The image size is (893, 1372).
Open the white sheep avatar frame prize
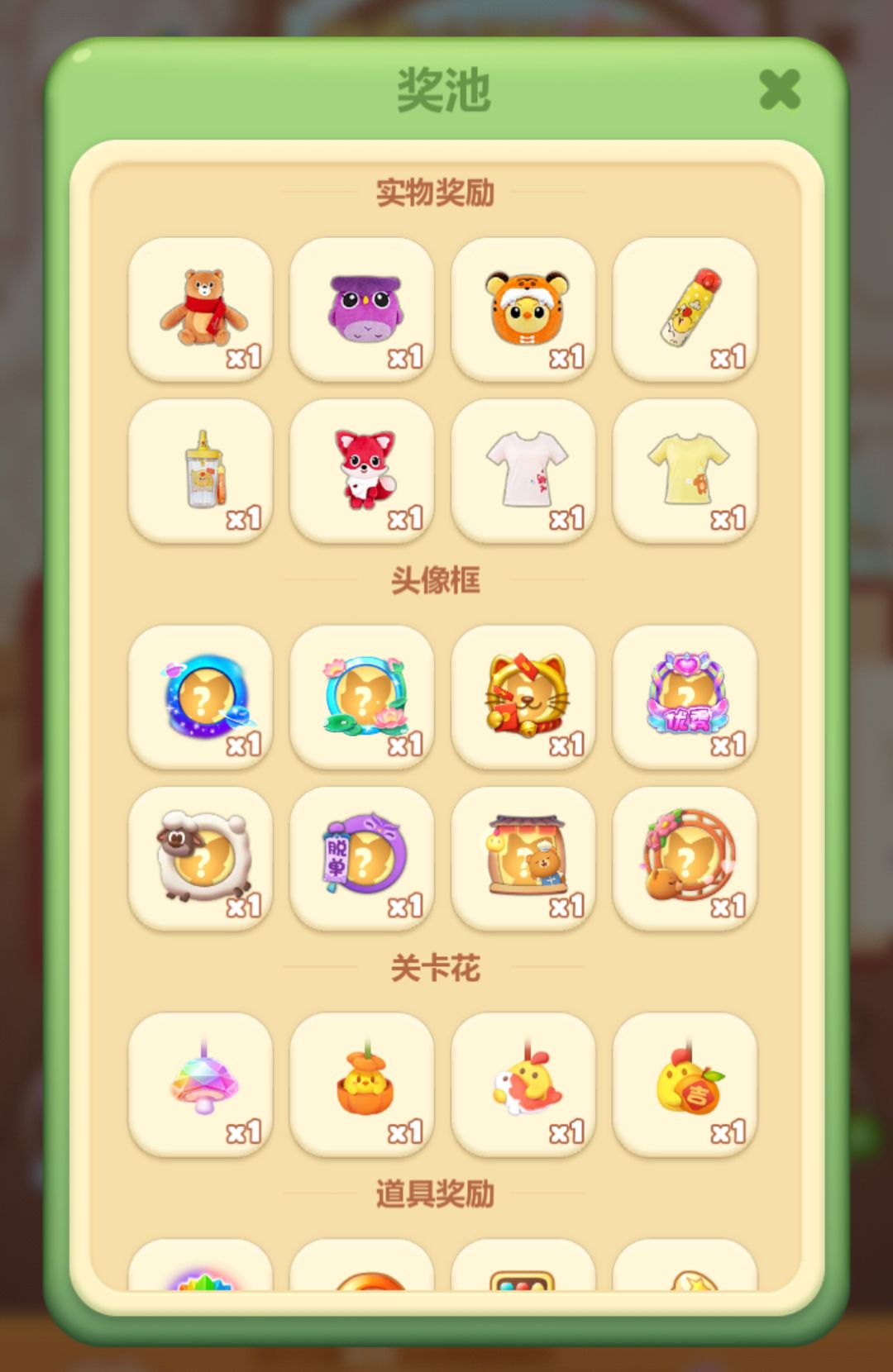tap(201, 860)
